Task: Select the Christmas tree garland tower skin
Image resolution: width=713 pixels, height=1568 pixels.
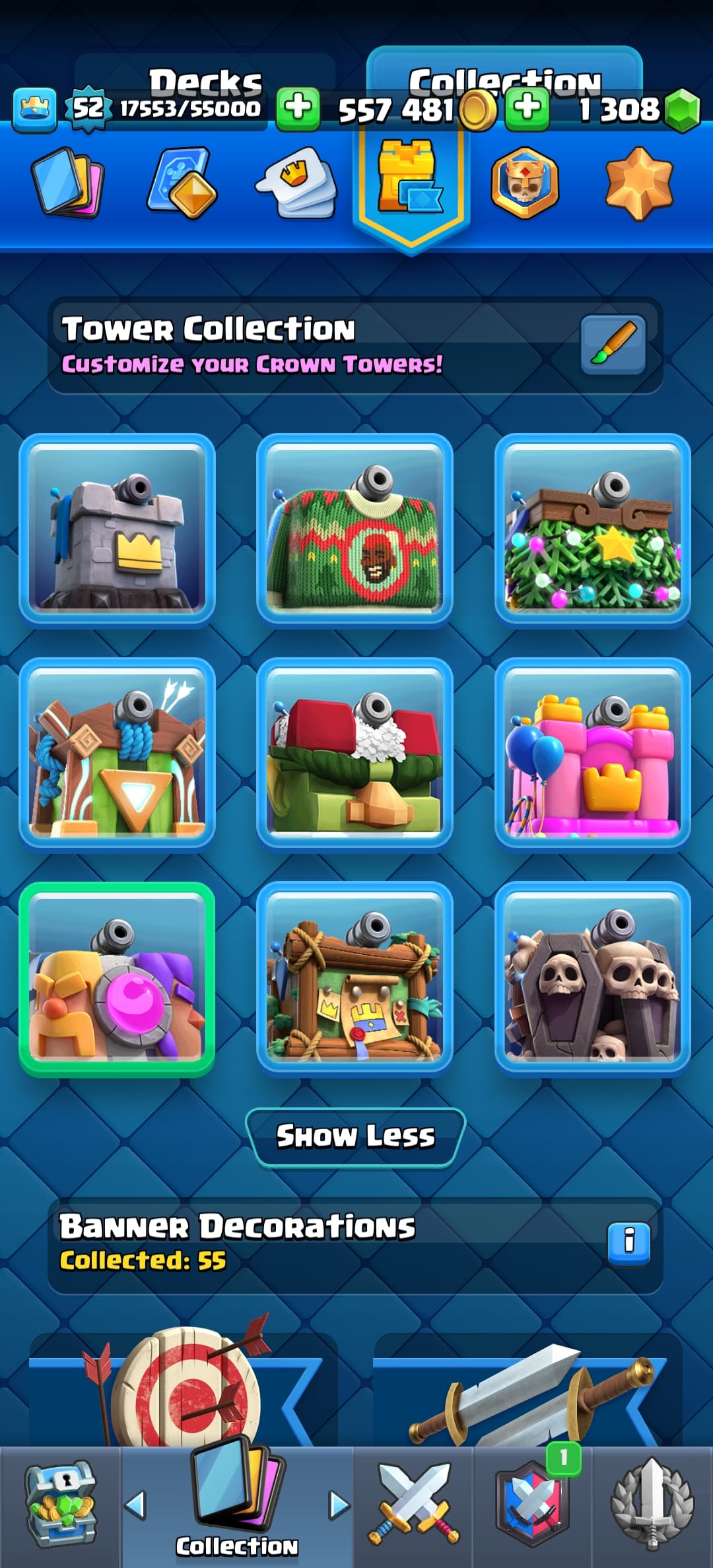Action: click(x=592, y=528)
